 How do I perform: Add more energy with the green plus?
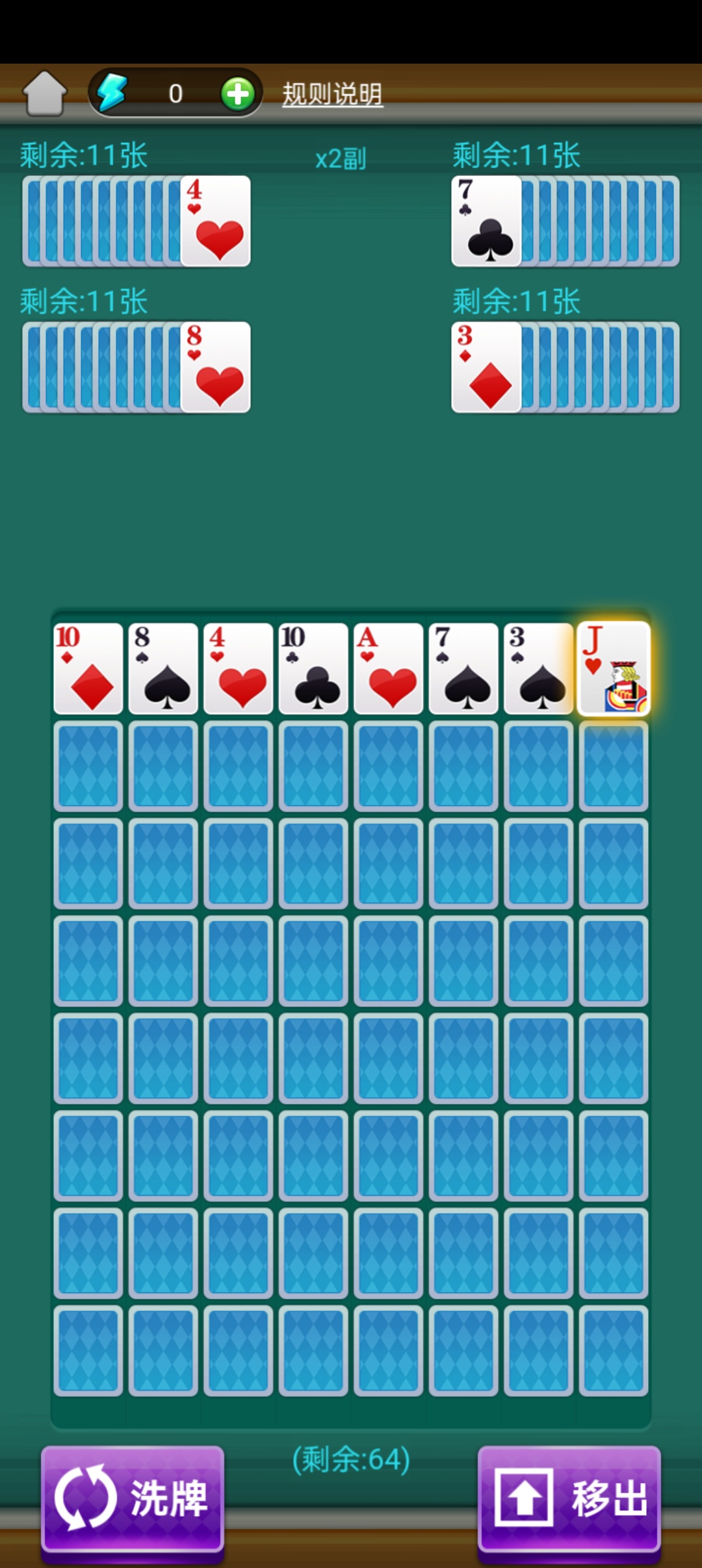point(237,94)
